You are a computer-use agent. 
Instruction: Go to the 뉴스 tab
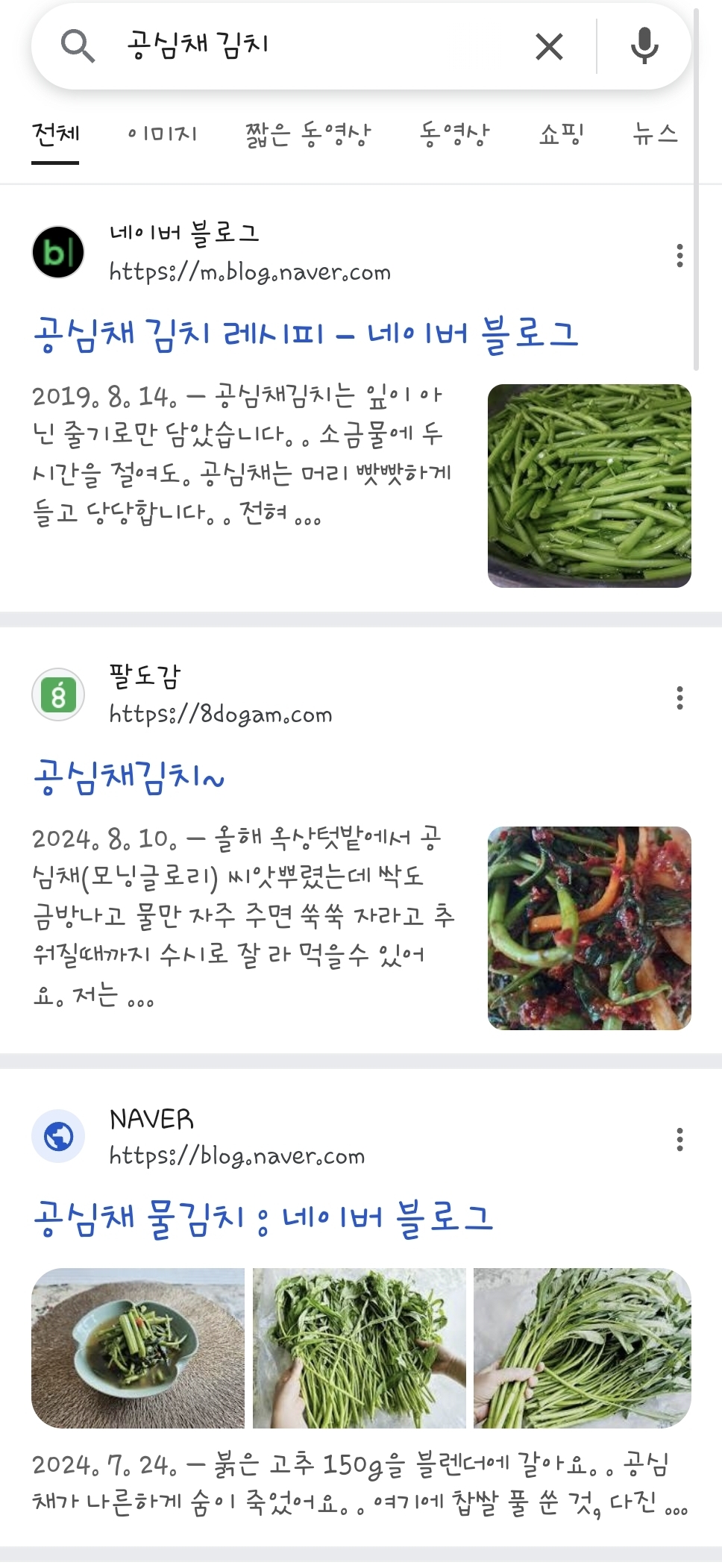(655, 134)
